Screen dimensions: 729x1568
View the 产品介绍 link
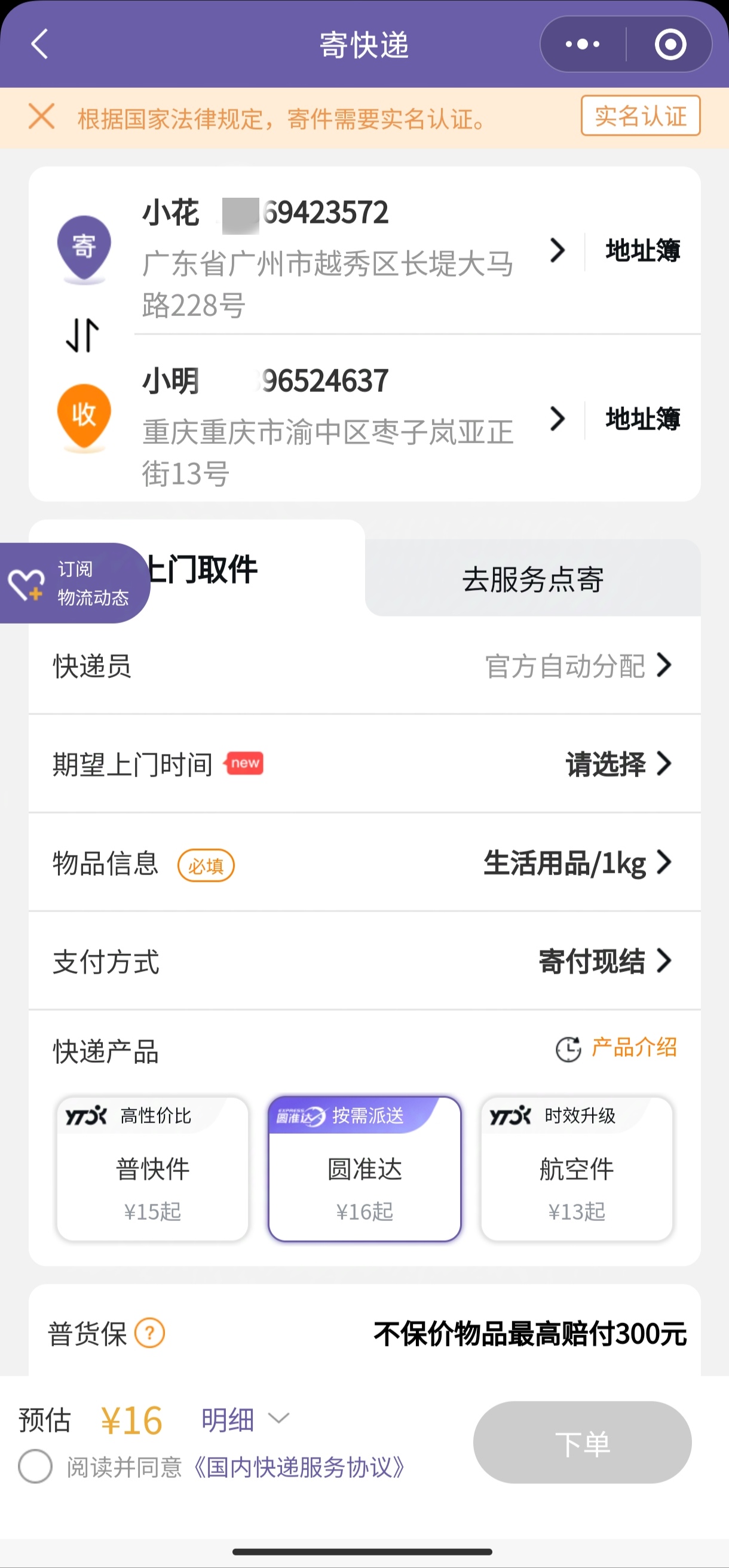(x=633, y=1048)
